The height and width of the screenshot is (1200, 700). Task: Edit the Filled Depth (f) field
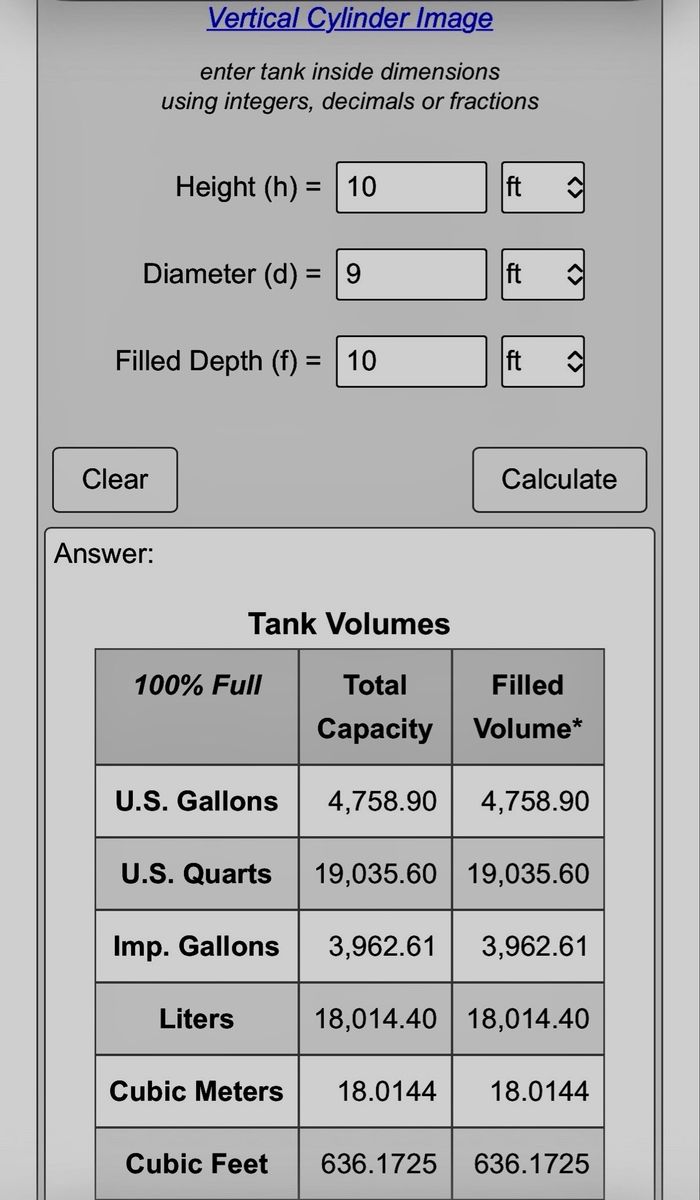coord(411,361)
